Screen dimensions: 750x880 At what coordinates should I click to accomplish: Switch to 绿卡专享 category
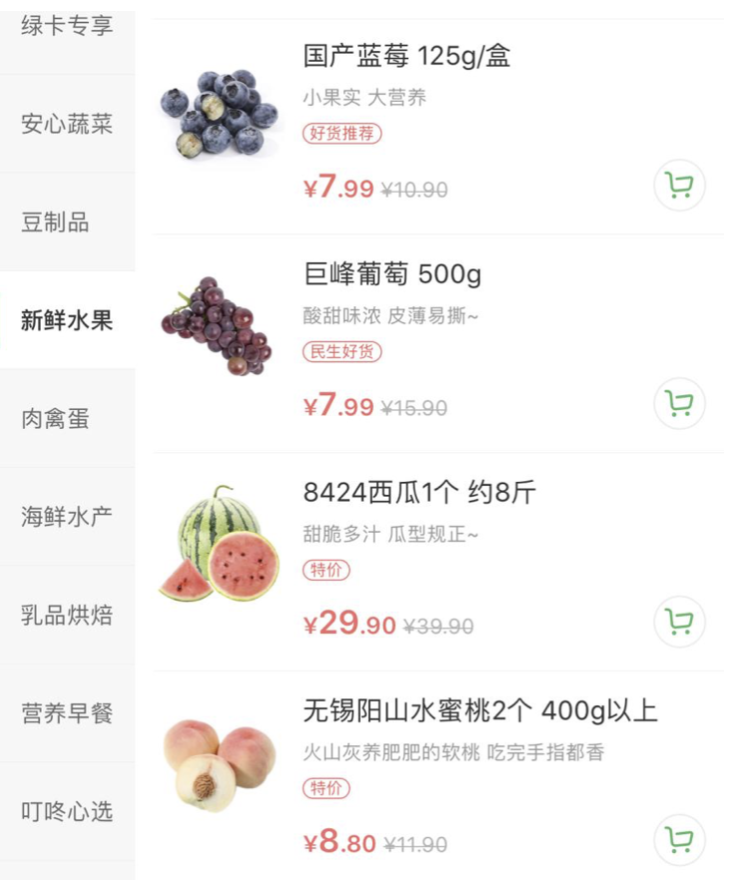[67, 27]
